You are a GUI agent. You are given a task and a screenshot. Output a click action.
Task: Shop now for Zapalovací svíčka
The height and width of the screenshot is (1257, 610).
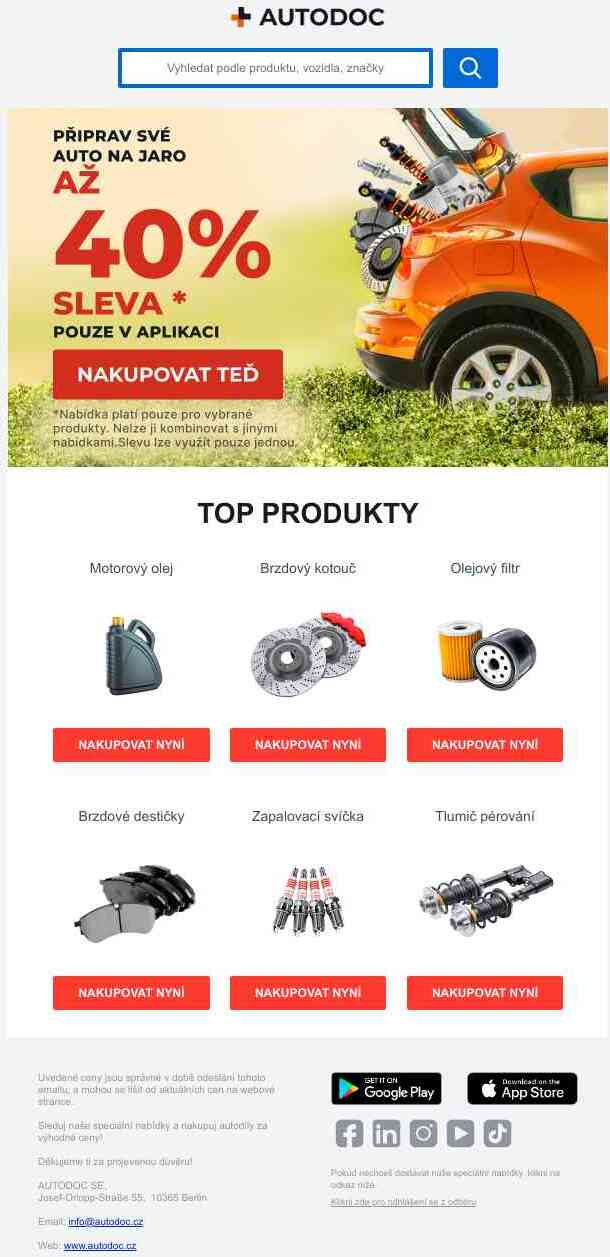point(308,993)
